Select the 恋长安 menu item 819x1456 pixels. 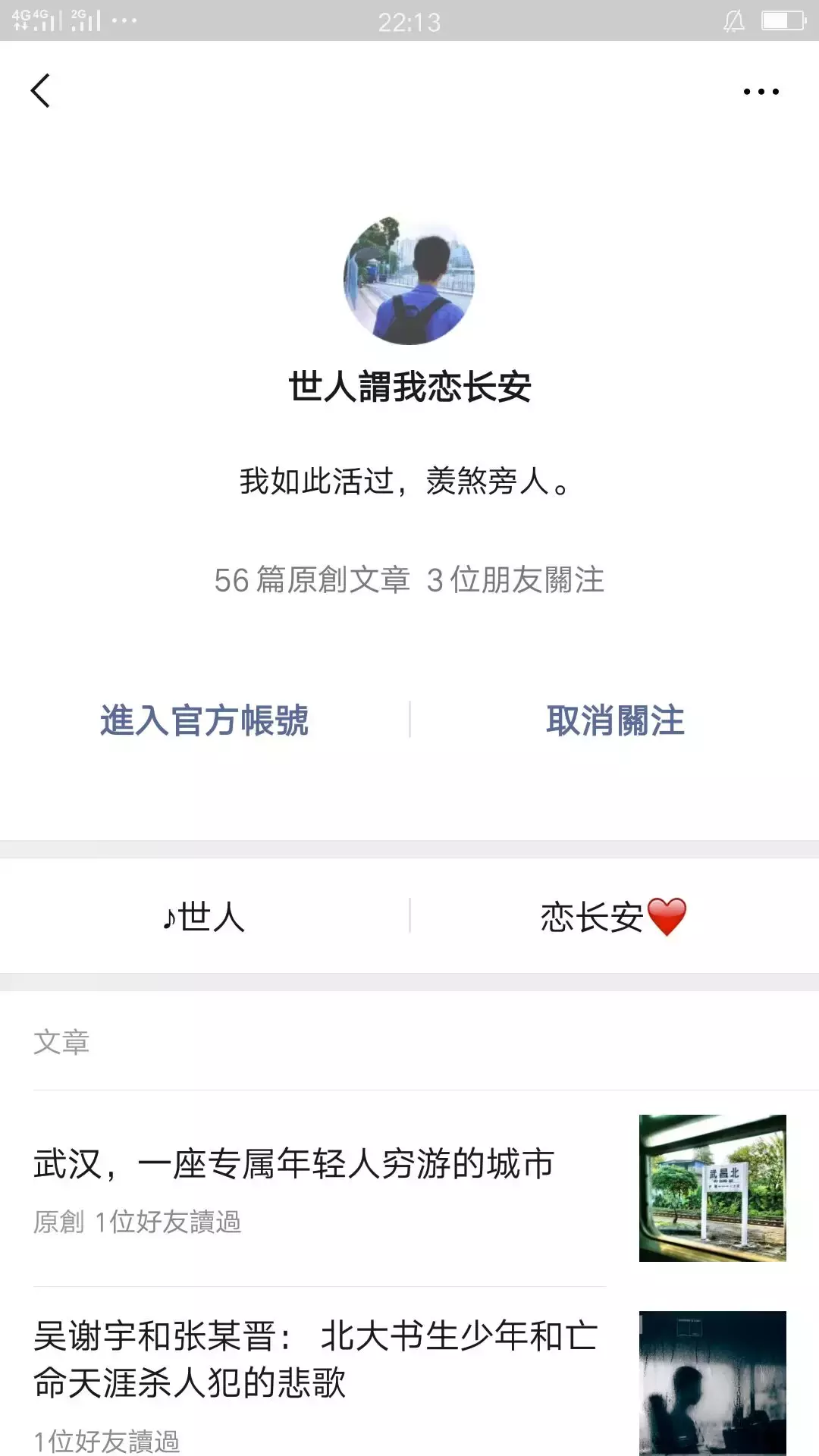613,916
